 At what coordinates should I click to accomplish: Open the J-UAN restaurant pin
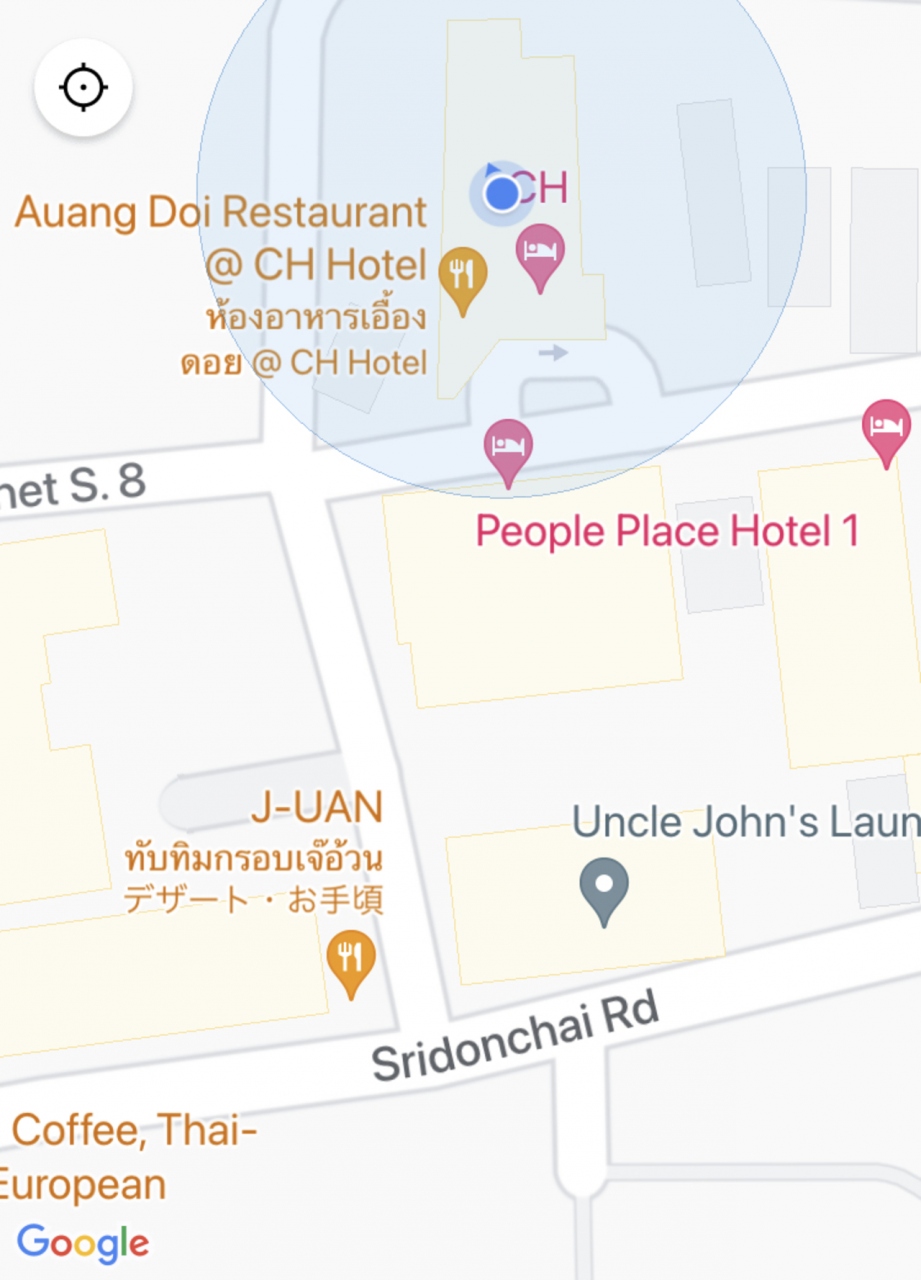click(351, 960)
